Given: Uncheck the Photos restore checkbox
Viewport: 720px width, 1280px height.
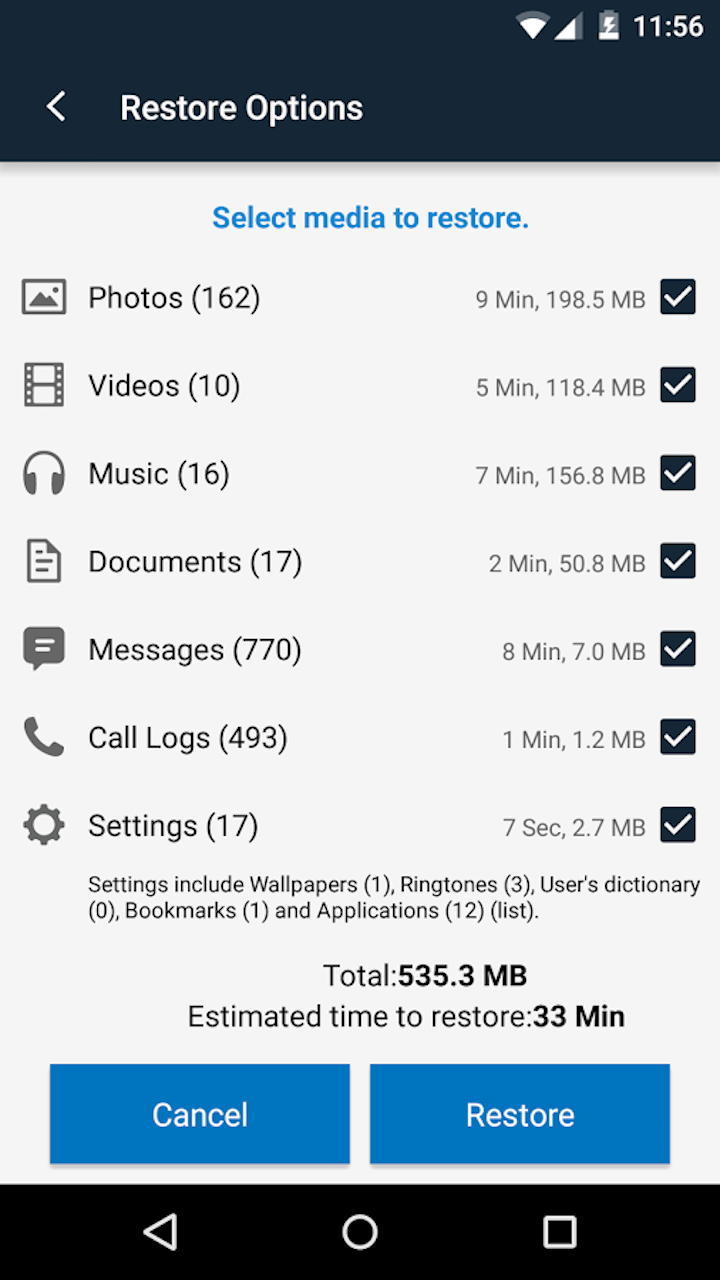Looking at the screenshot, I should click(677, 297).
